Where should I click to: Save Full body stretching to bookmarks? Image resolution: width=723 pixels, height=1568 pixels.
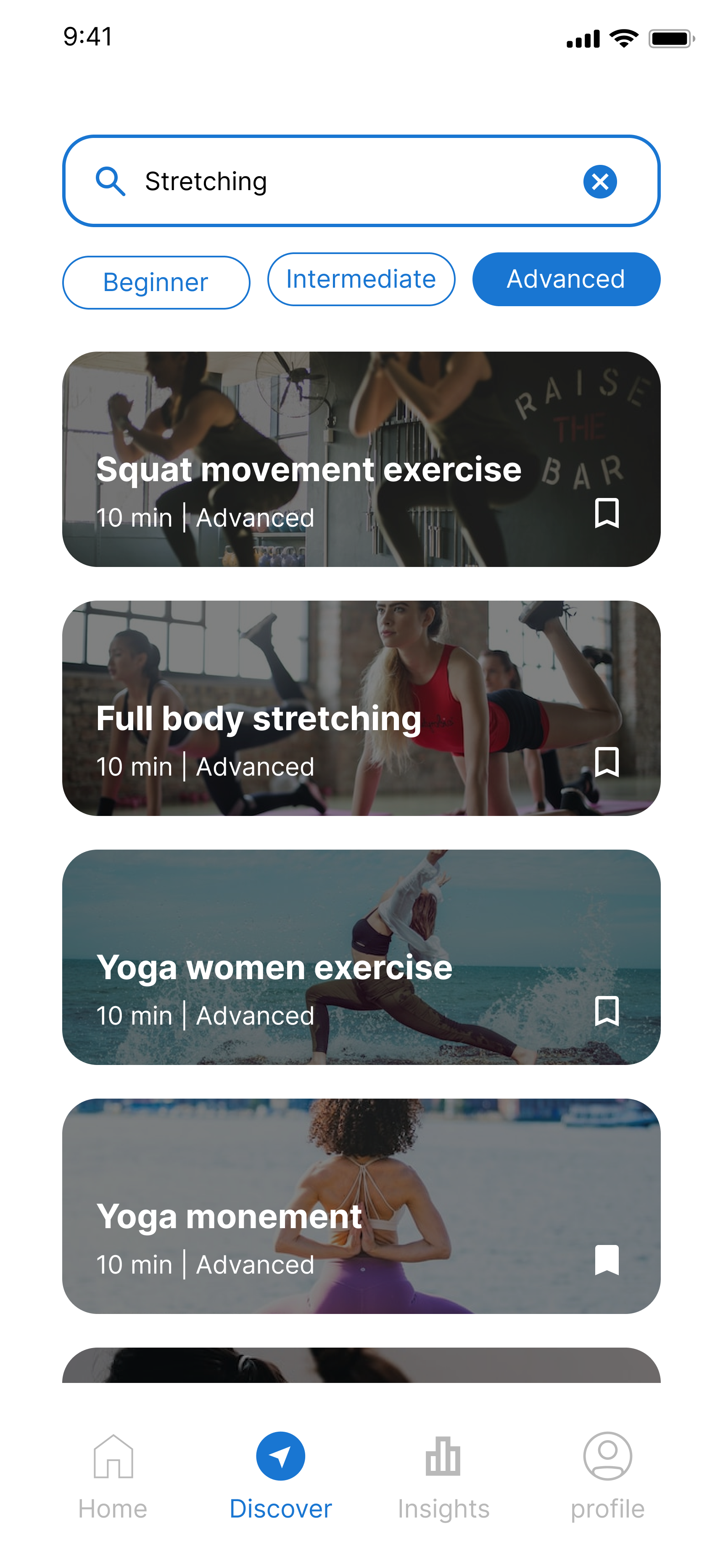[x=606, y=762]
